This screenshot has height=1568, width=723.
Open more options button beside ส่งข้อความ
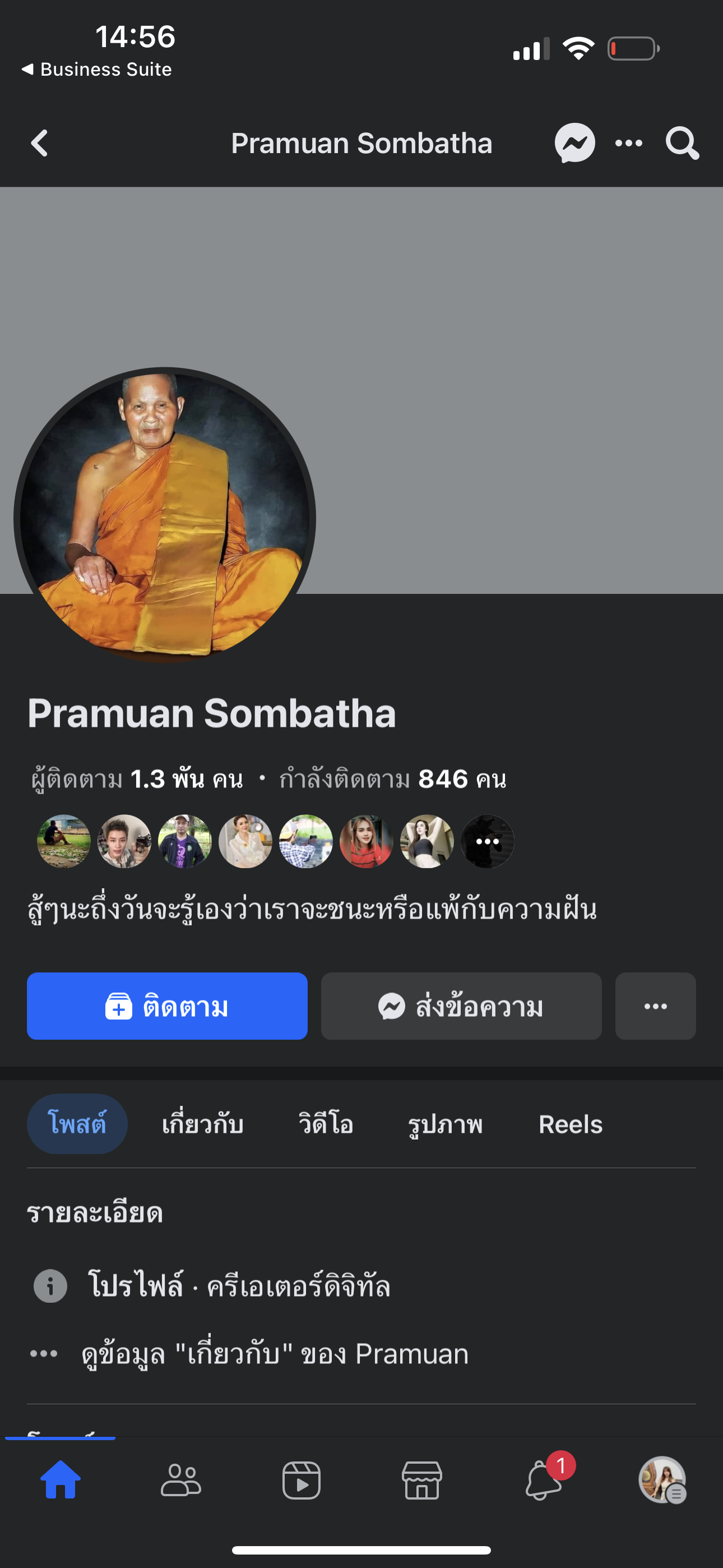655,1006
